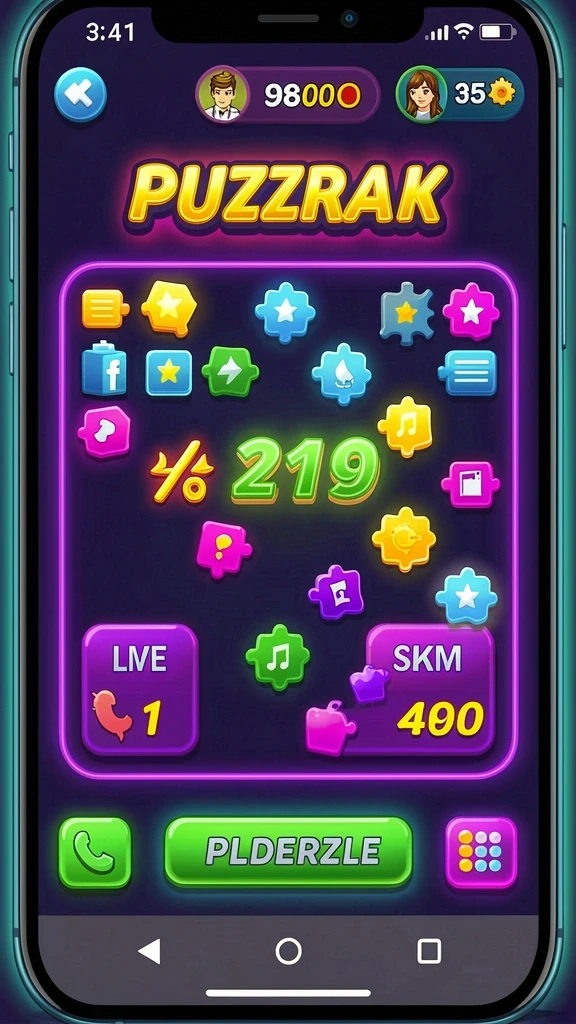Select the yellow music note puzzle piece

(406, 426)
